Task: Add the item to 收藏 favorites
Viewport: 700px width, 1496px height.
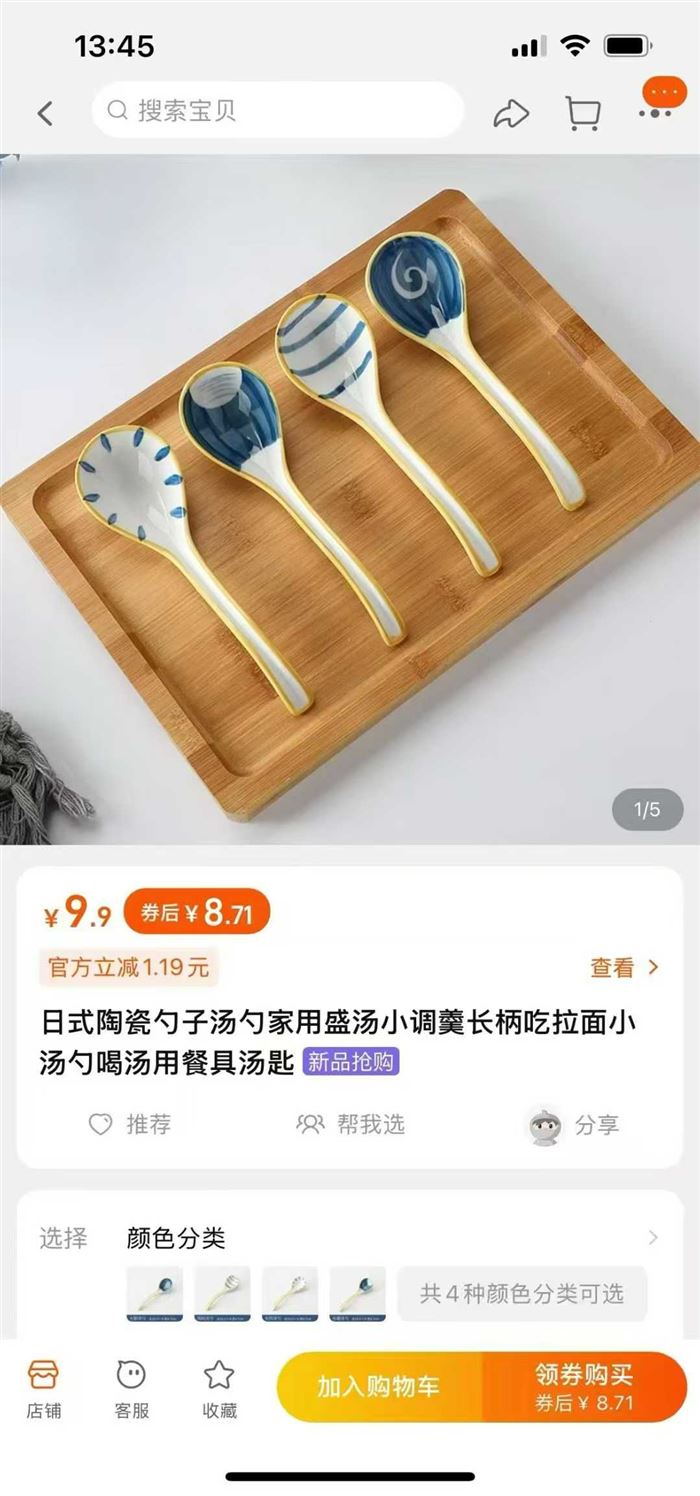Action: pyautogui.click(x=219, y=1388)
